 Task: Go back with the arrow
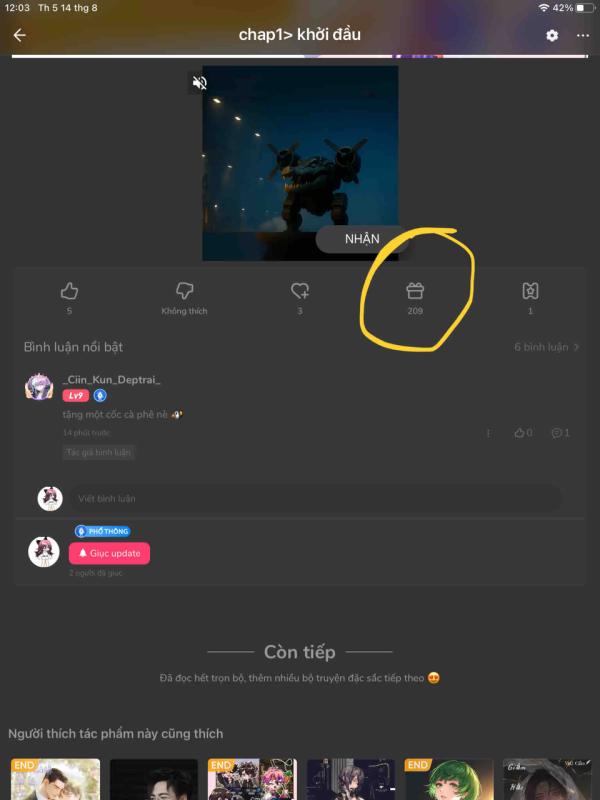tap(19, 35)
